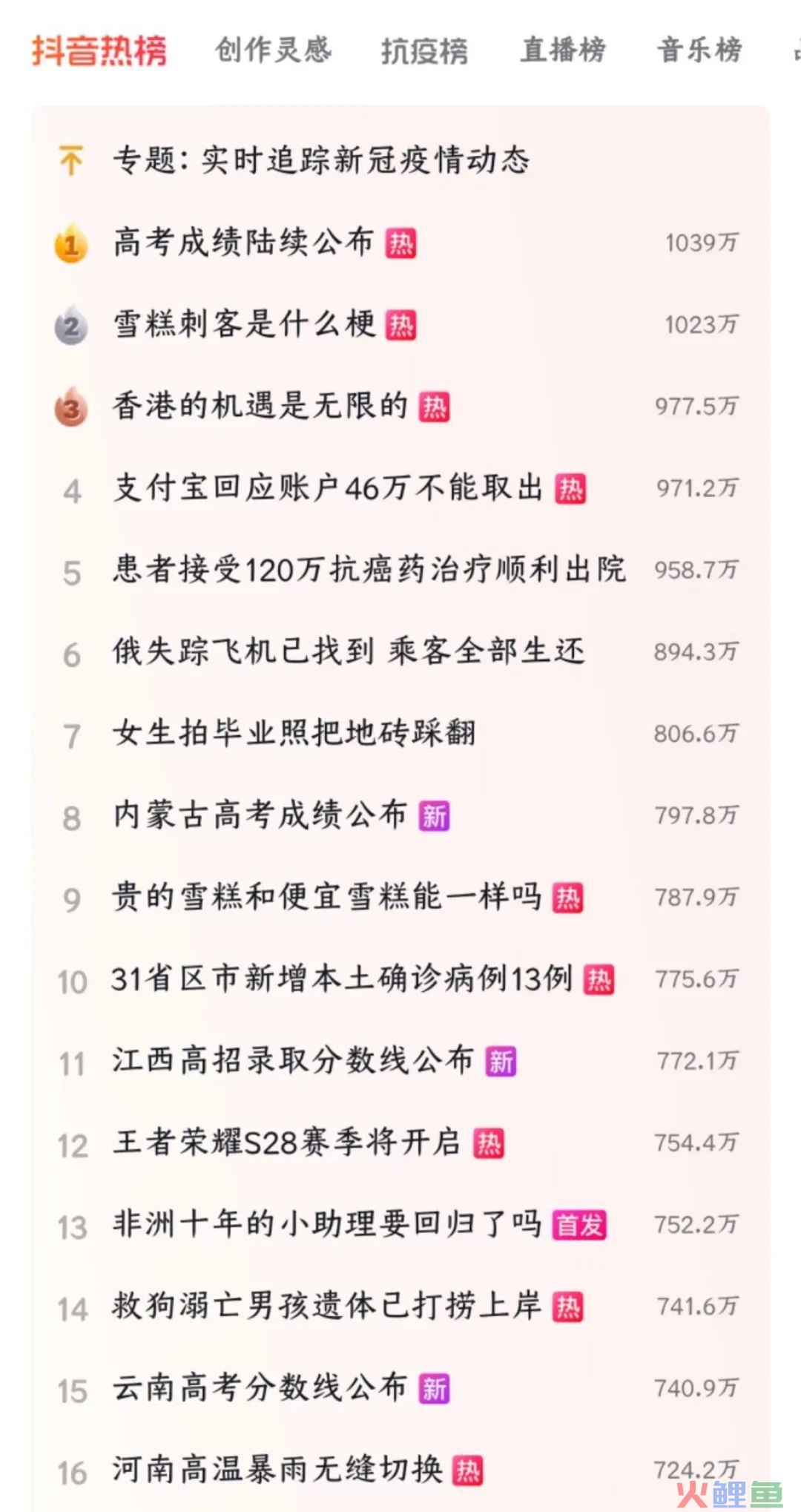
Task: Open the 雪糕刺客是什么梗 trend
Action: coord(243,324)
